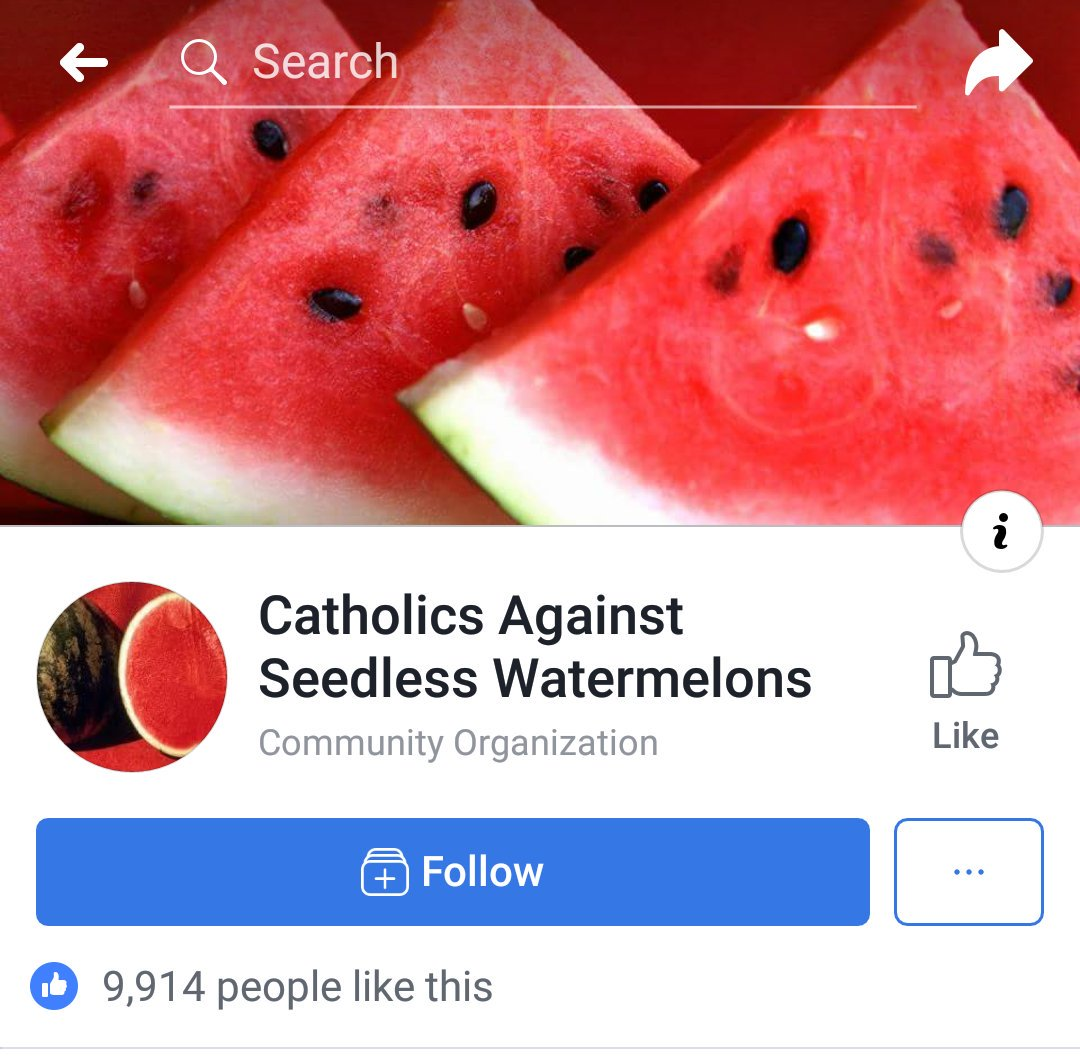Follow this page

(x=452, y=872)
